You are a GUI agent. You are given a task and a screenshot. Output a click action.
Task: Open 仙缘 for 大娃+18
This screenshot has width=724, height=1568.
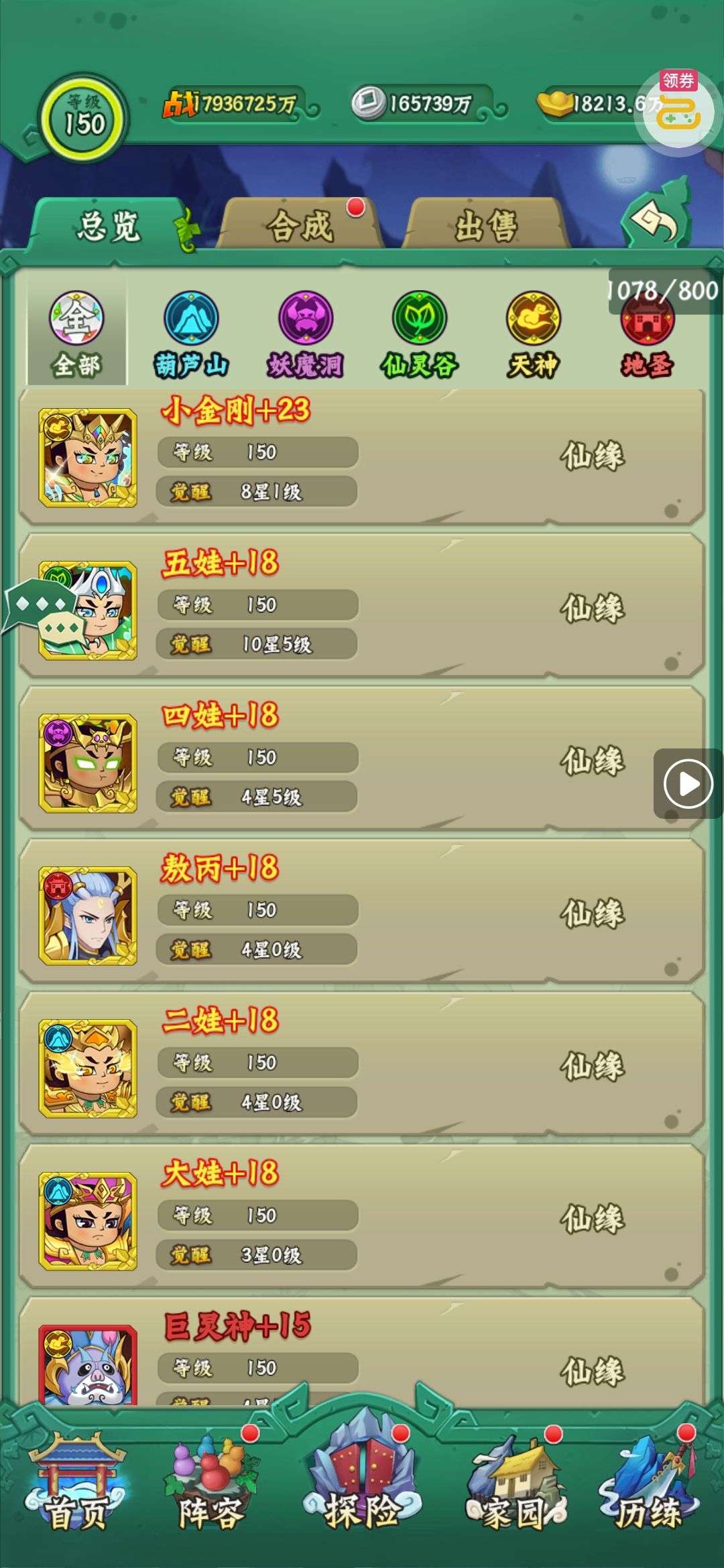[593, 1219]
